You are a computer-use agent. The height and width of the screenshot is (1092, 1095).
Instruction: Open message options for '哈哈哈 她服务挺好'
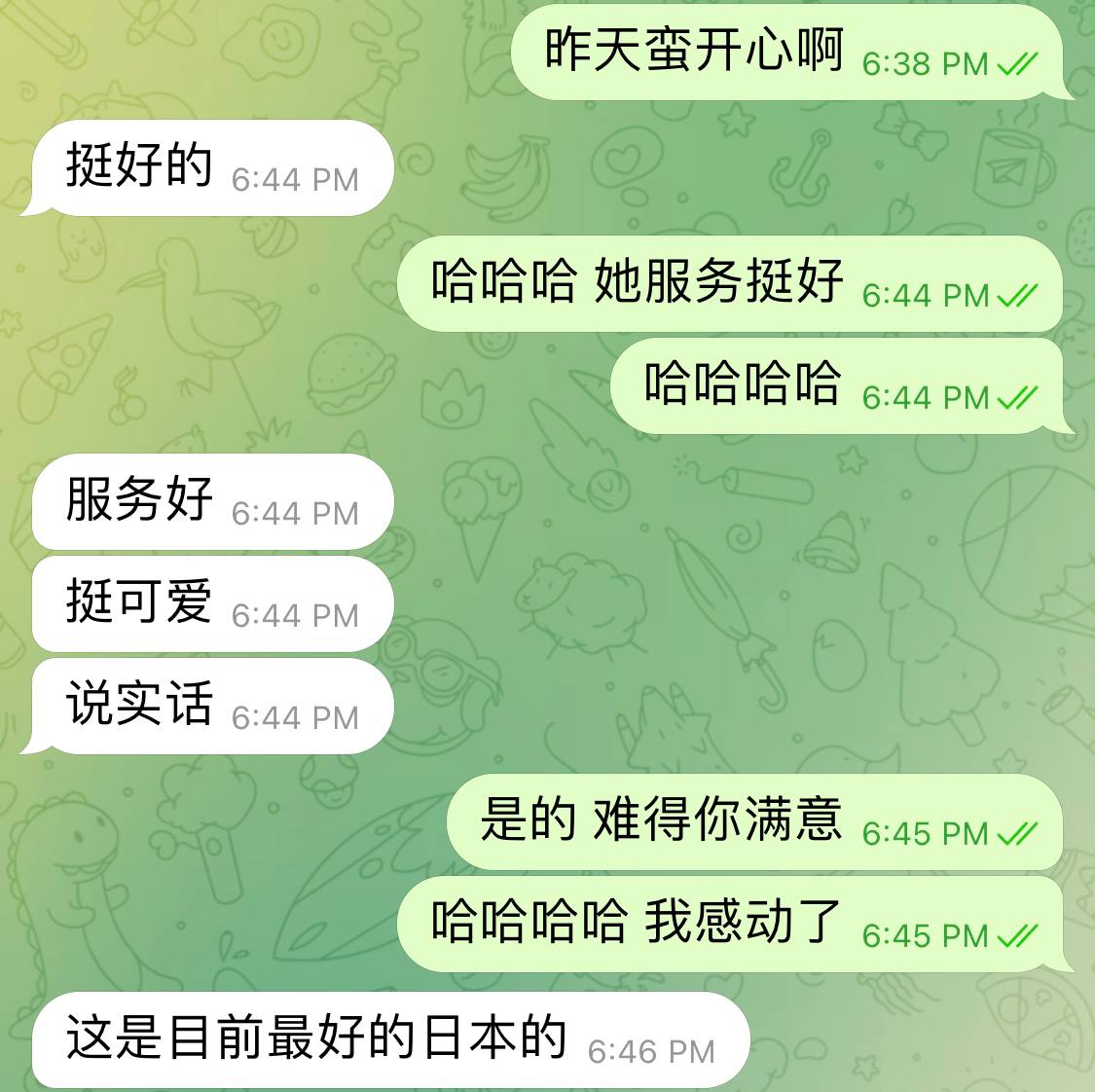coord(637,283)
